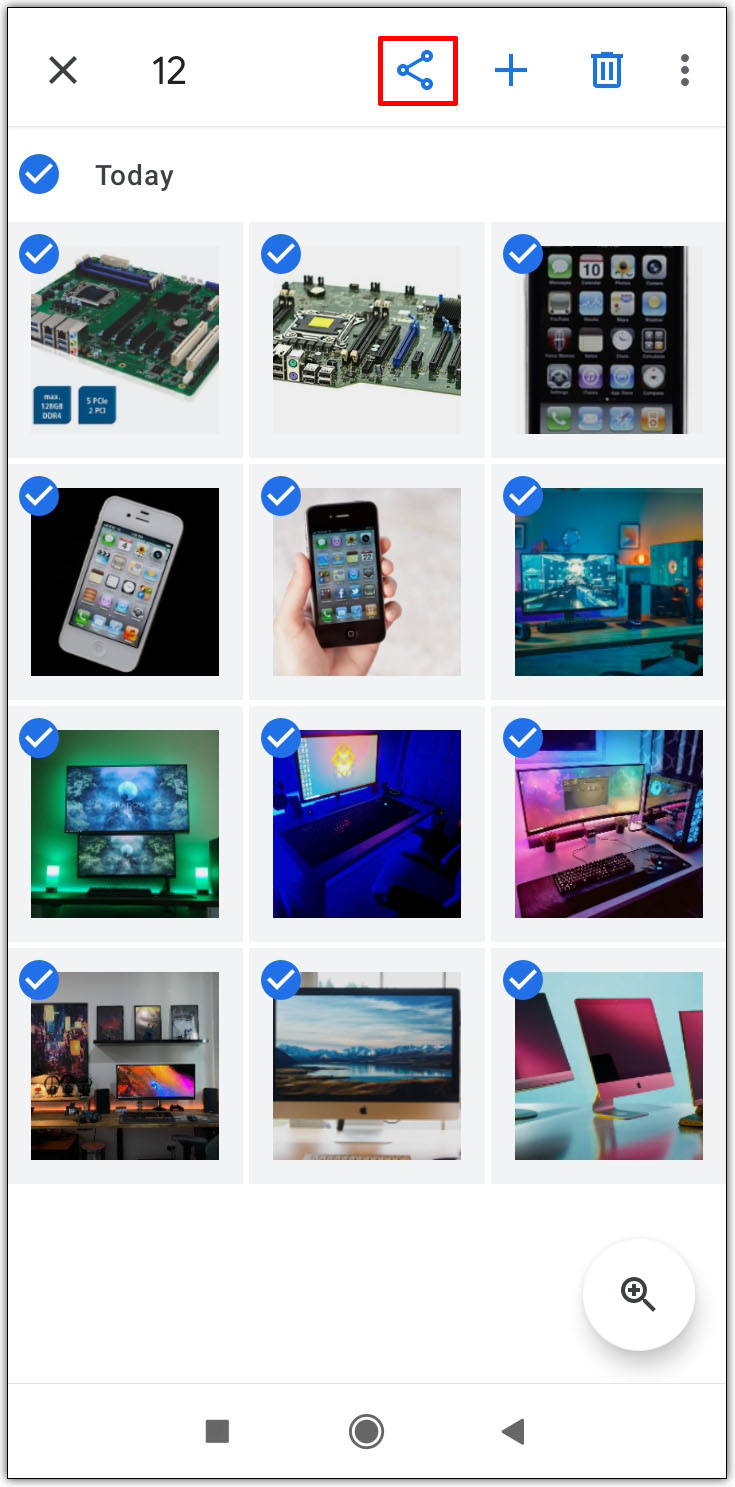The height and width of the screenshot is (1487, 735).
Task: Deselect the green-lit dual monitor photo
Action: tap(125, 824)
